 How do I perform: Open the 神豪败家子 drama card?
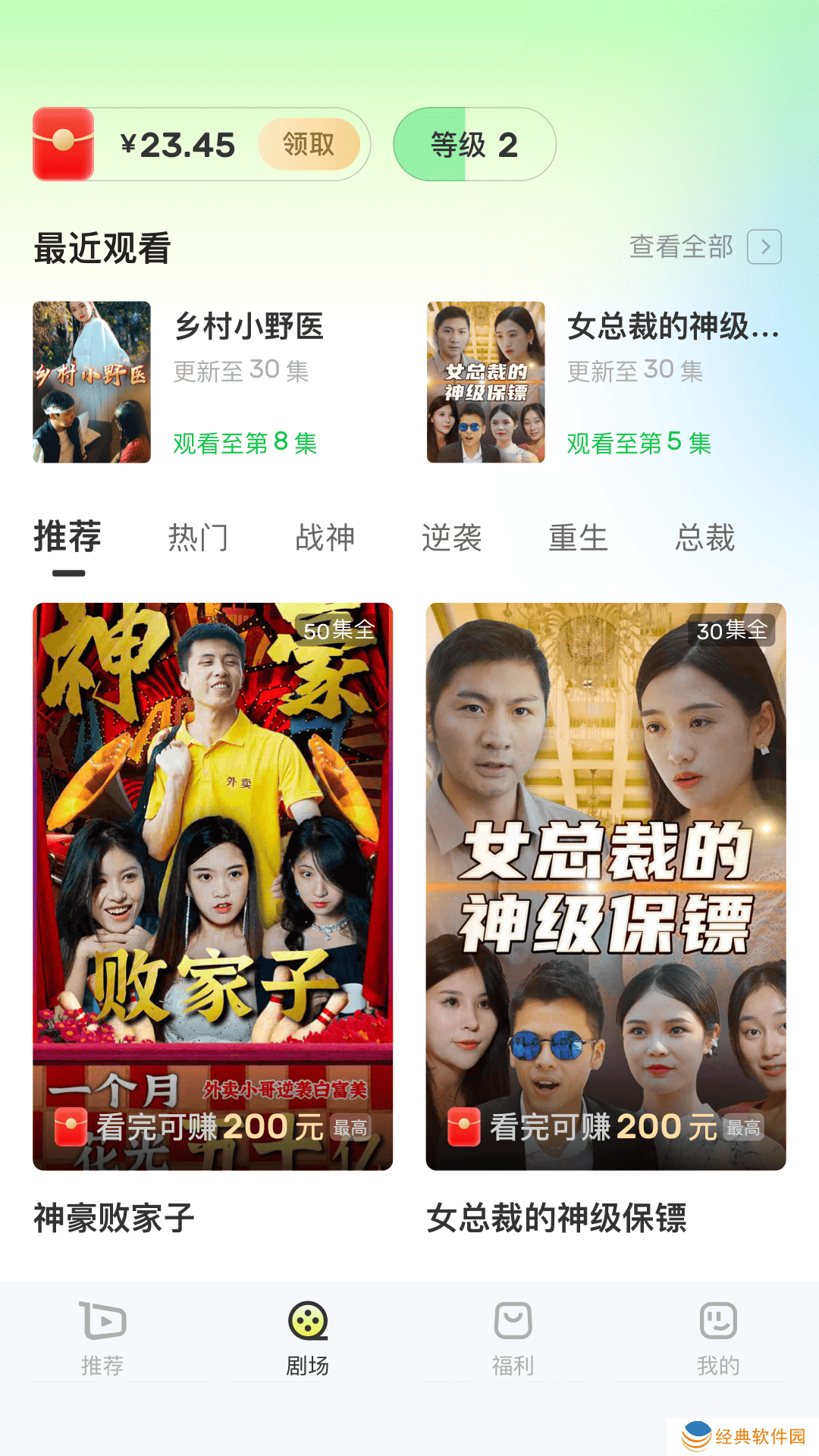coord(212,886)
